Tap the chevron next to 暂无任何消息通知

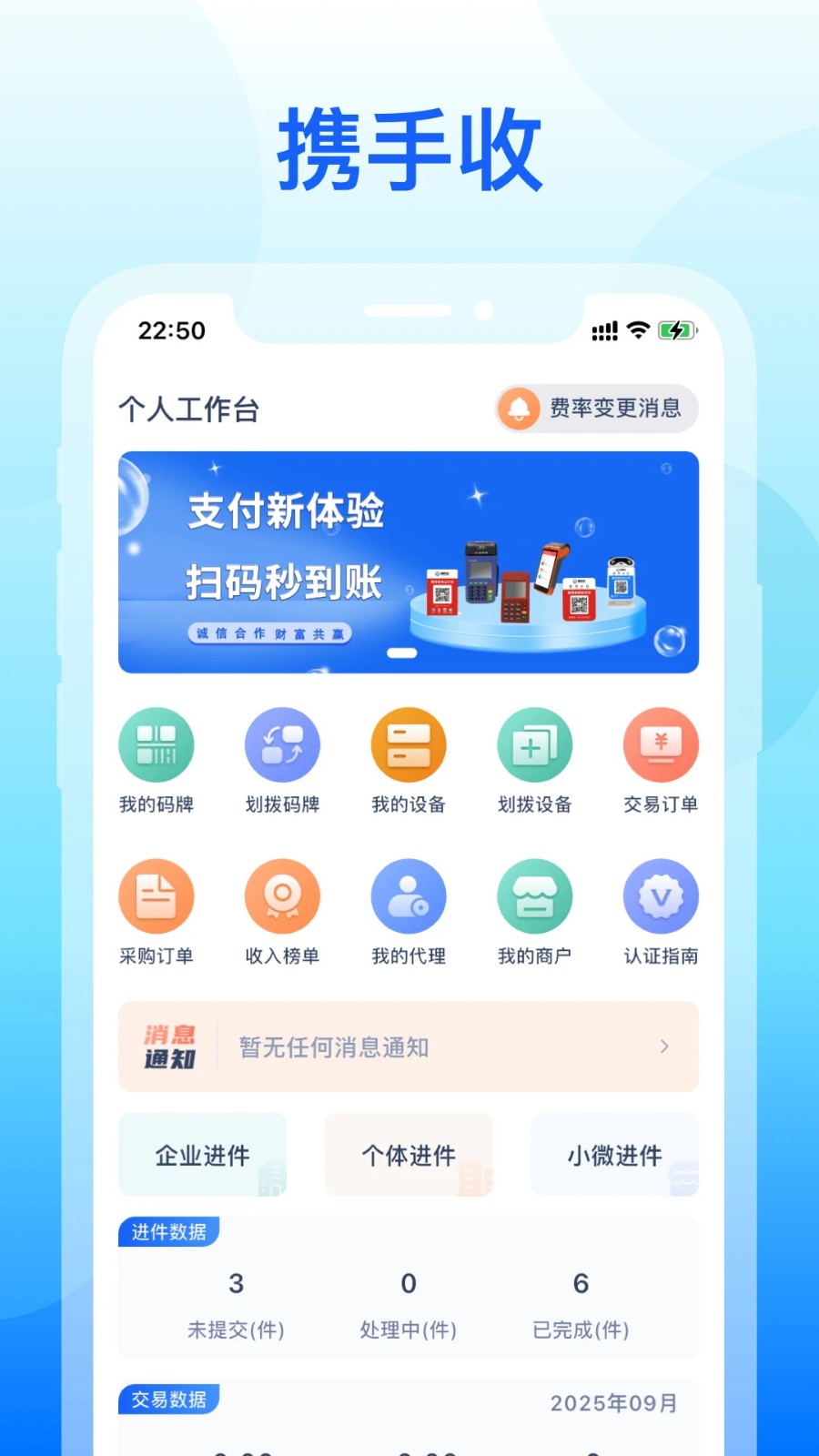(664, 1046)
